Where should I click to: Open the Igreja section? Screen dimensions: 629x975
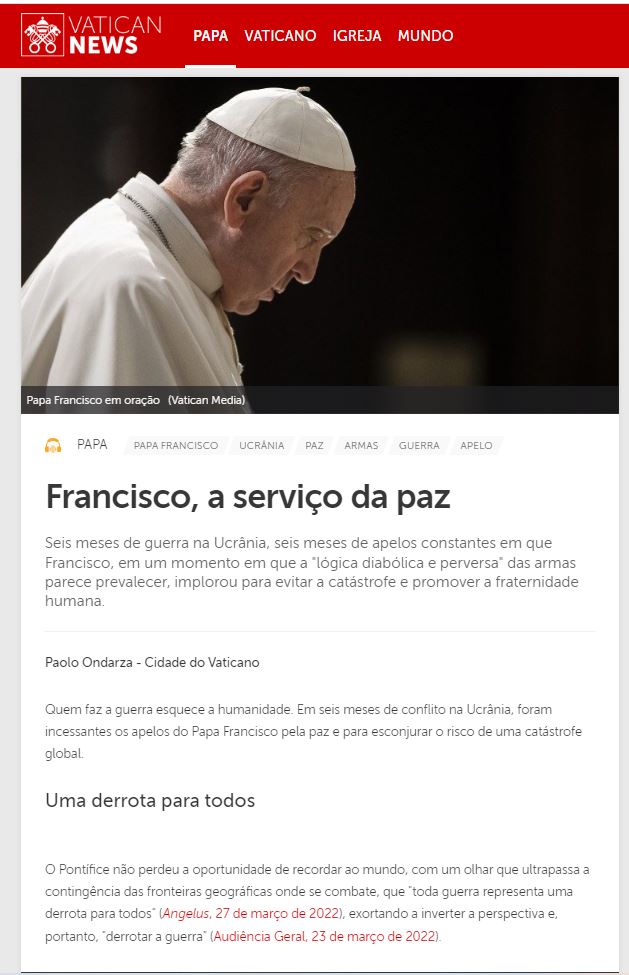click(357, 36)
